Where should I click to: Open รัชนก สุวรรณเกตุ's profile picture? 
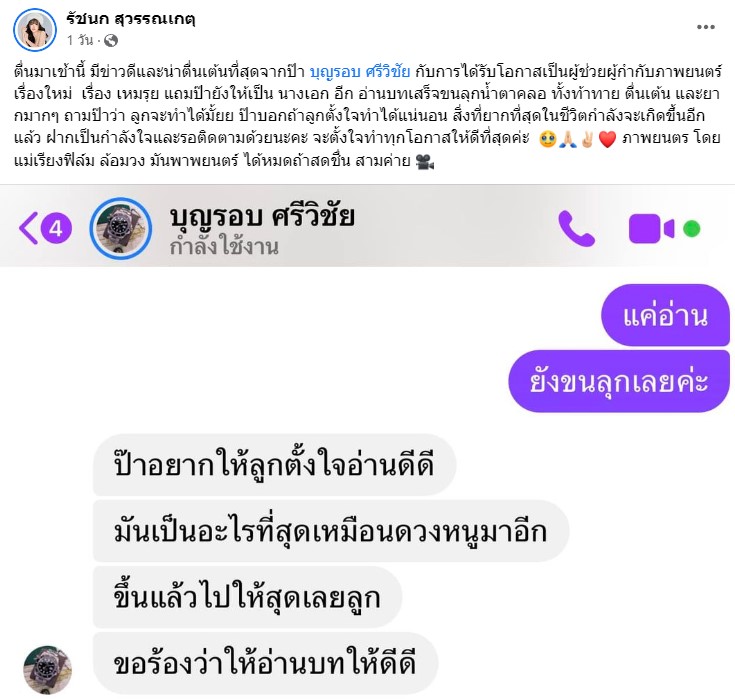click(x=34, y=29)
